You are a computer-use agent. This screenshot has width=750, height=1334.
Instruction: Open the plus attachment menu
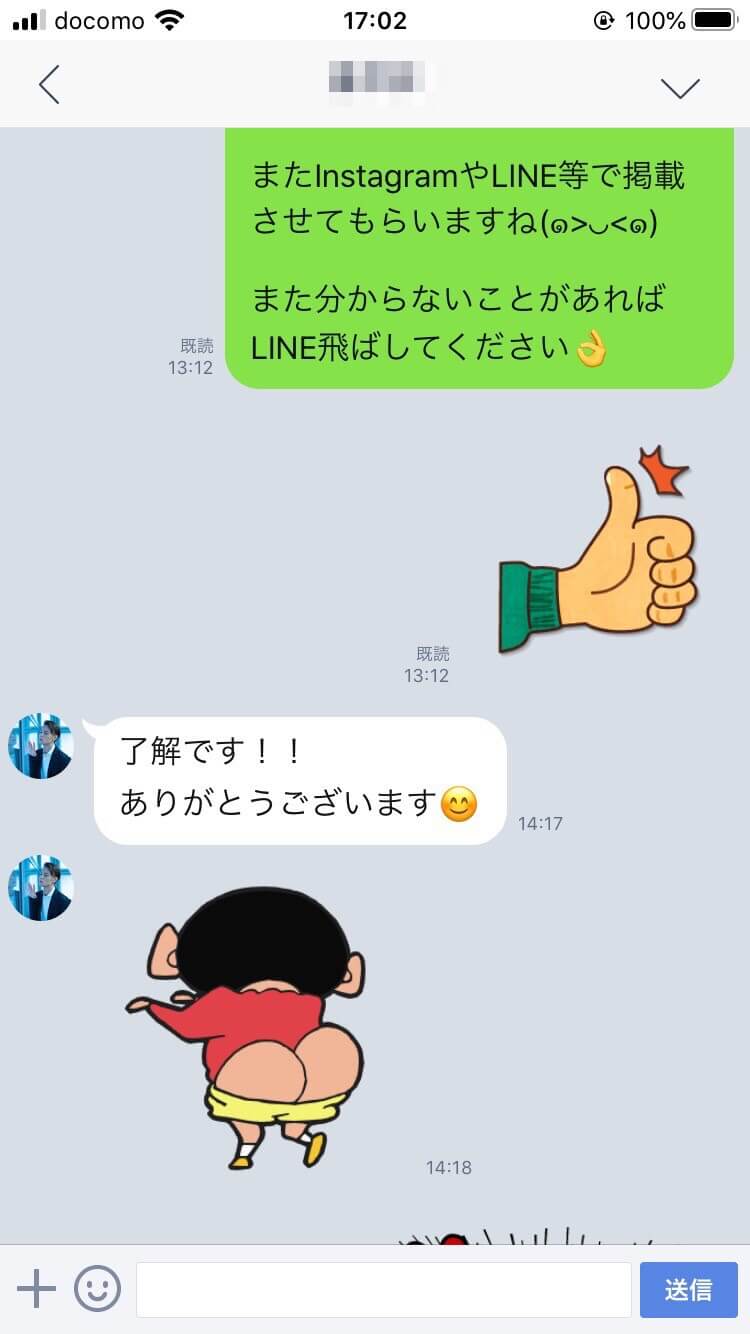point(37,1289)
